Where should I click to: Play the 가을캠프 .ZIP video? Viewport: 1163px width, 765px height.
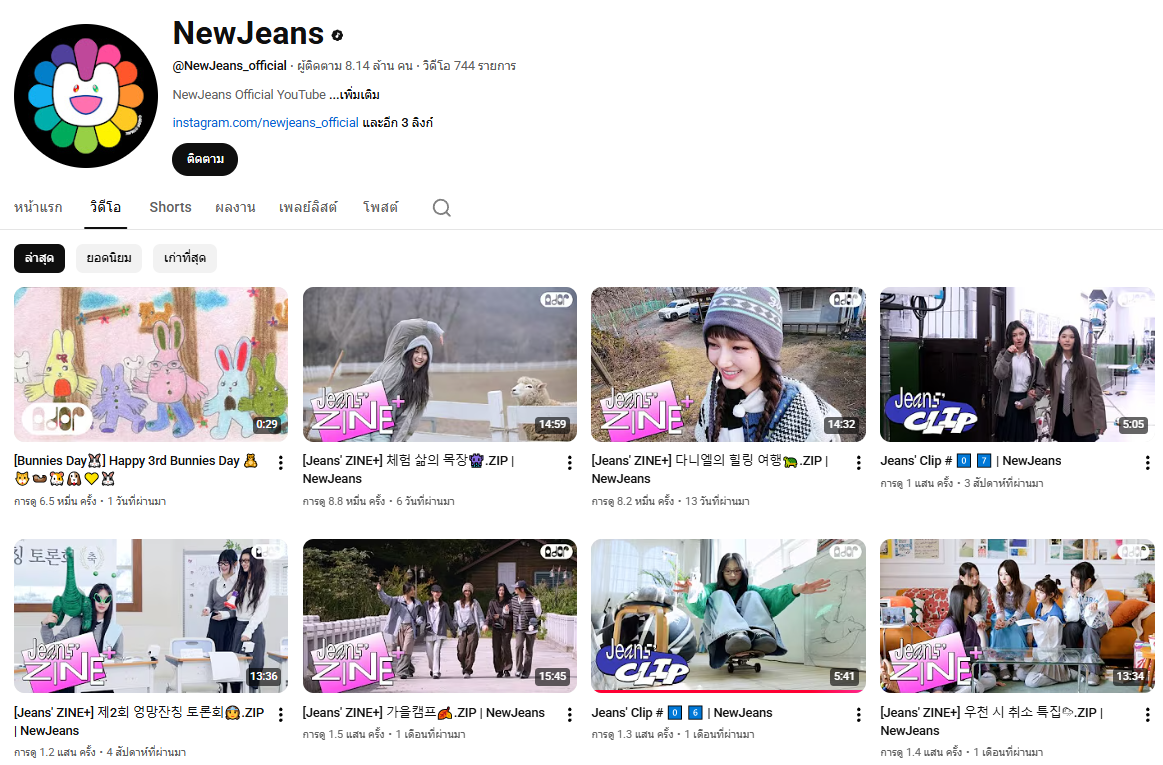[439, 616]
